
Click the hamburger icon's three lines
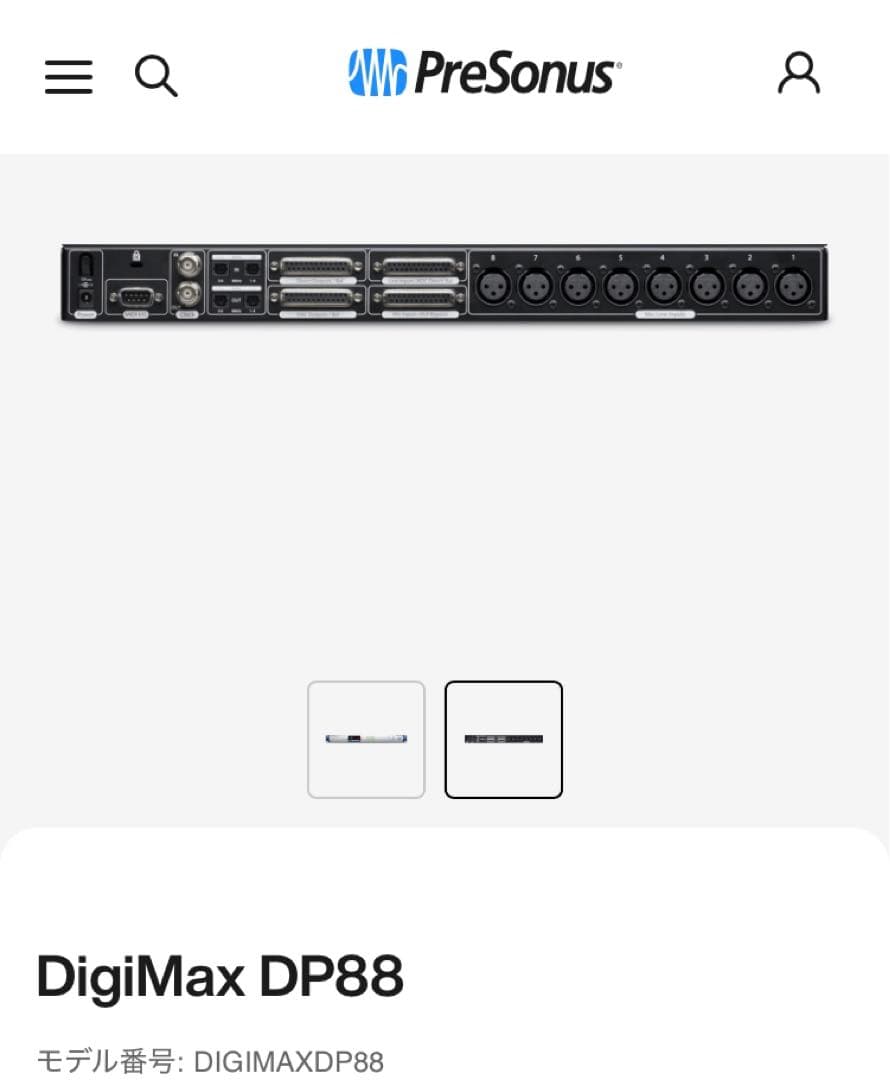(68, 77)
